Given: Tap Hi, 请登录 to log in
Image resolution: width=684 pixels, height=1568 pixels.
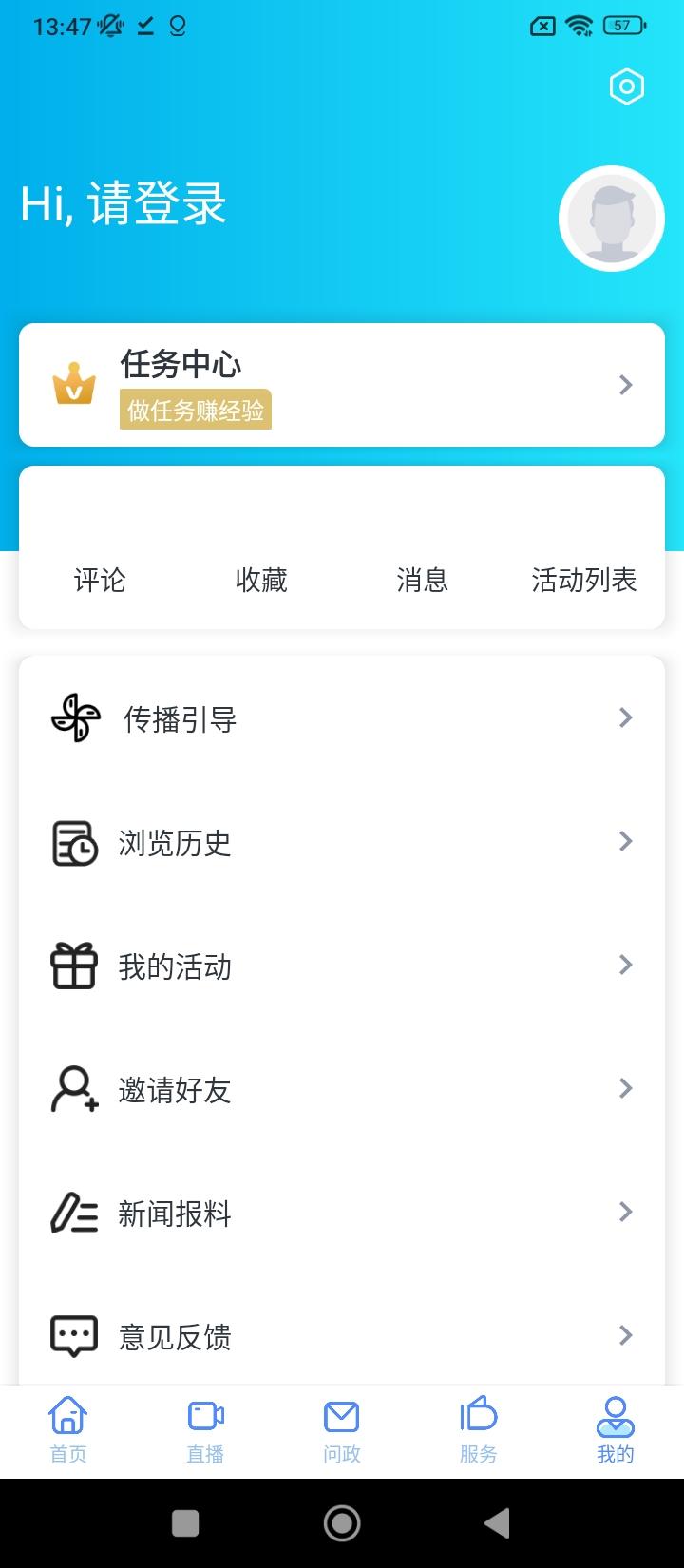Looking at the screenshot, I should click(x=123, y=203).
